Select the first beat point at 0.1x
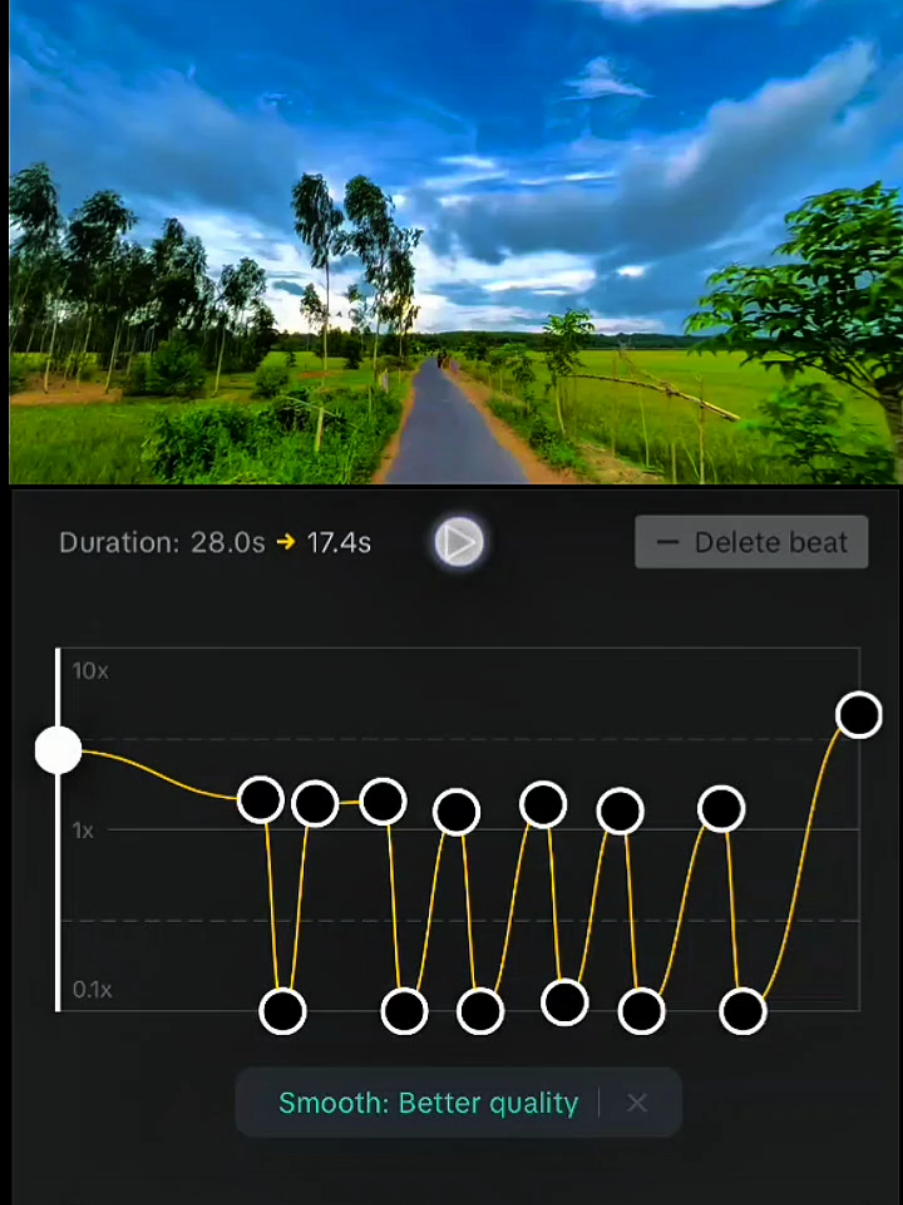The height and width of the screenshot is (1205, 903). 282,1011
